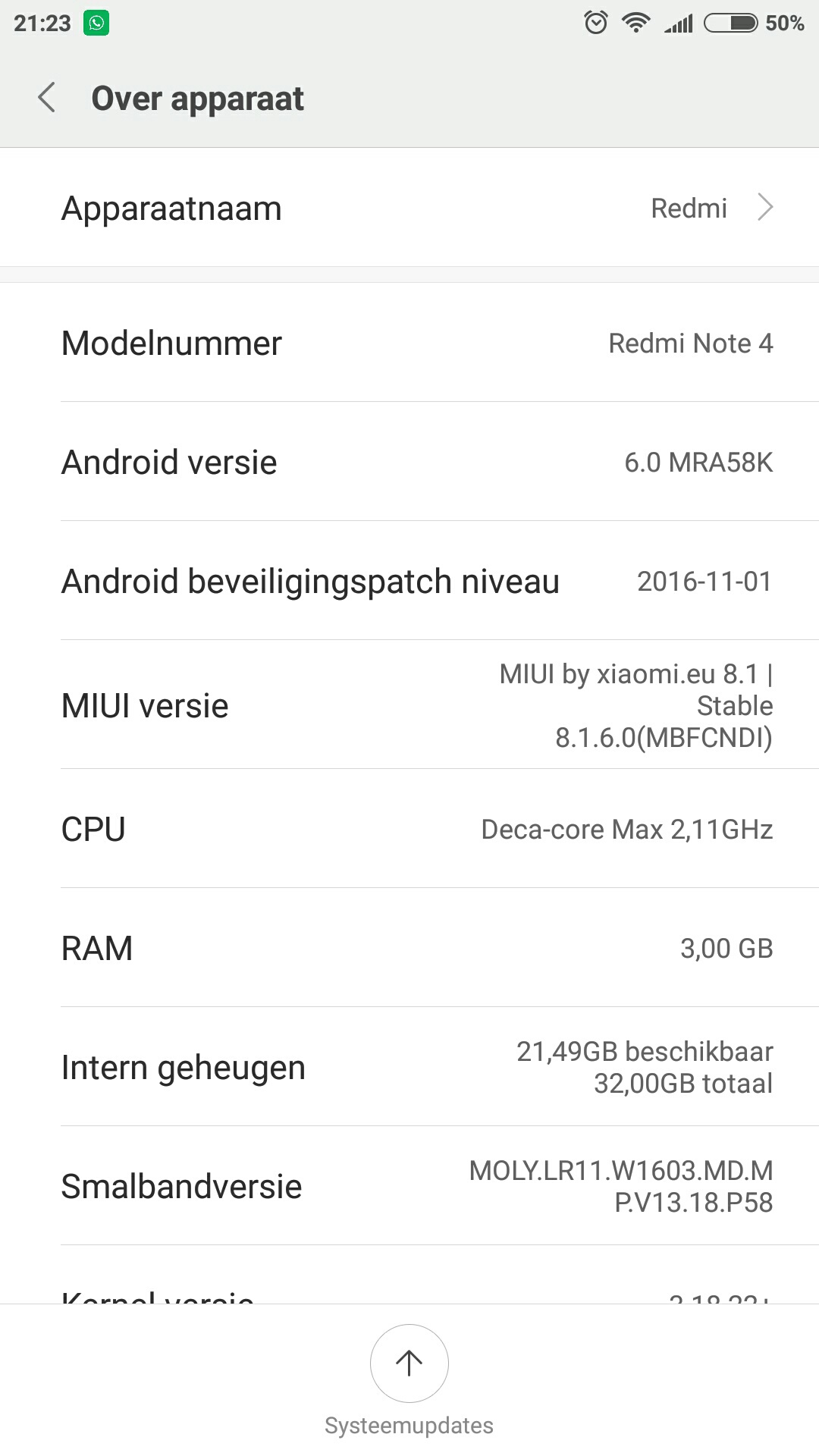Tap the MIUI versie row

click(x=409, y=704)
